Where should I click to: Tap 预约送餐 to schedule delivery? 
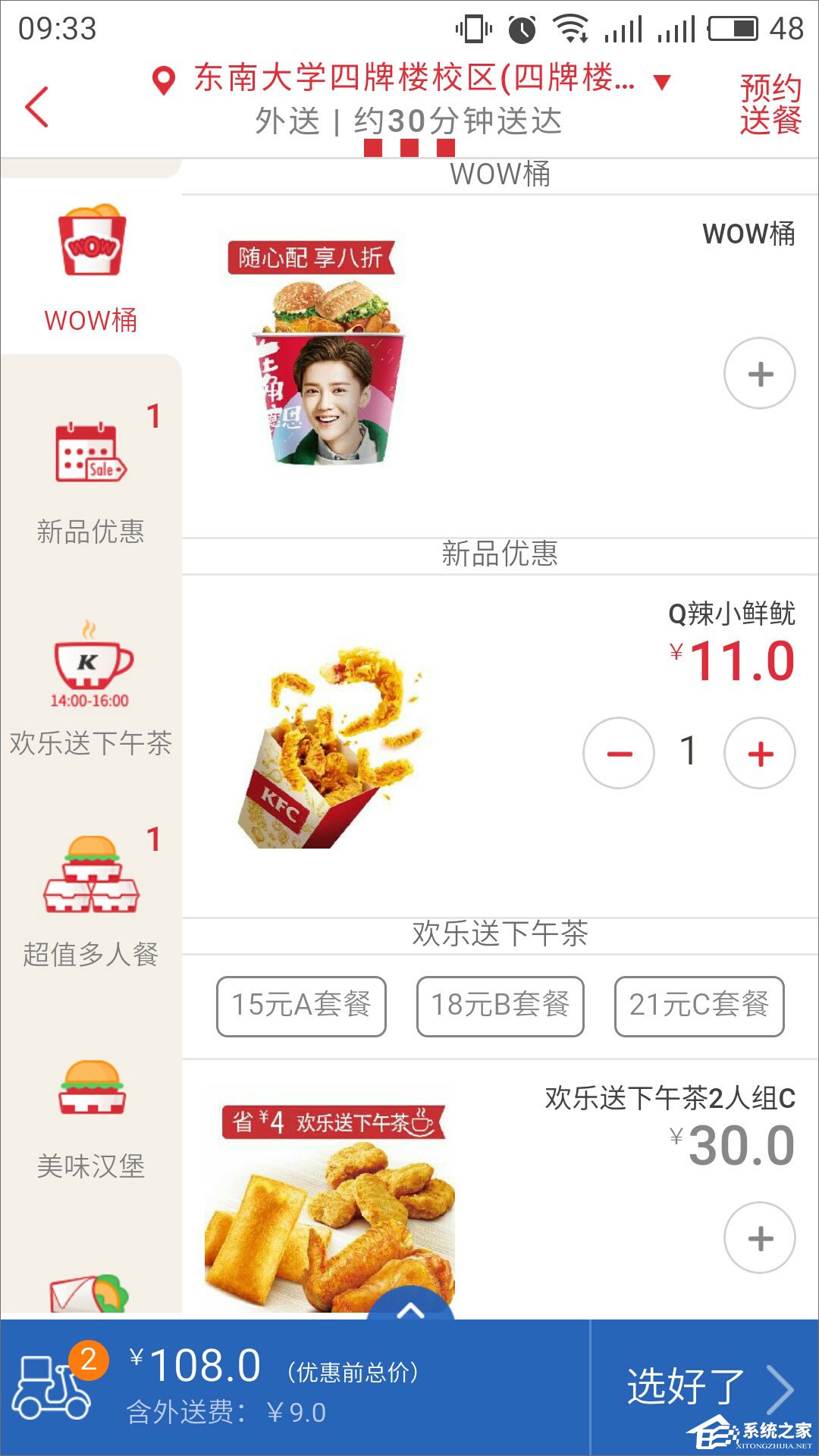click(770, 105)
